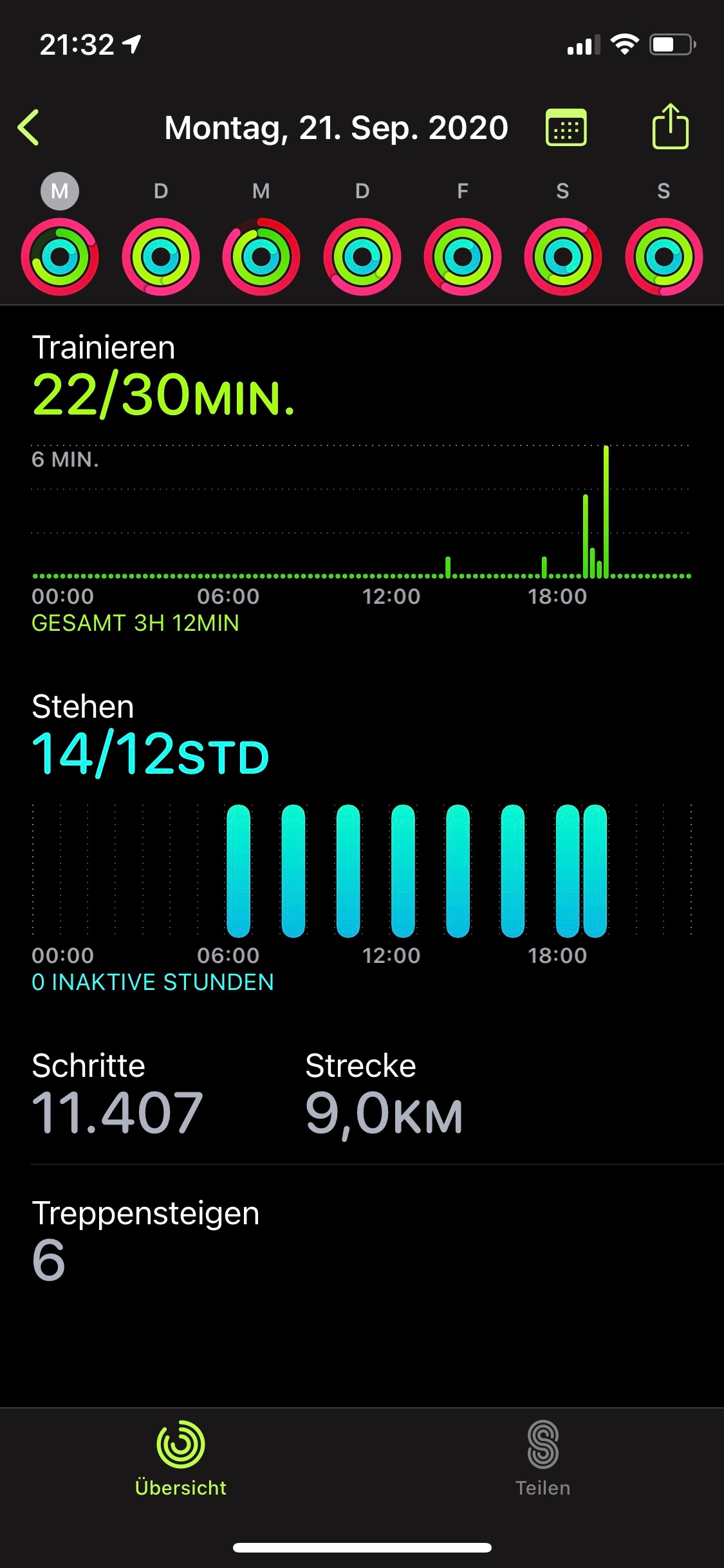The height and width of the screenshot is (1568, 724).
Task: Share this day's activity
Action: (670, 127)
